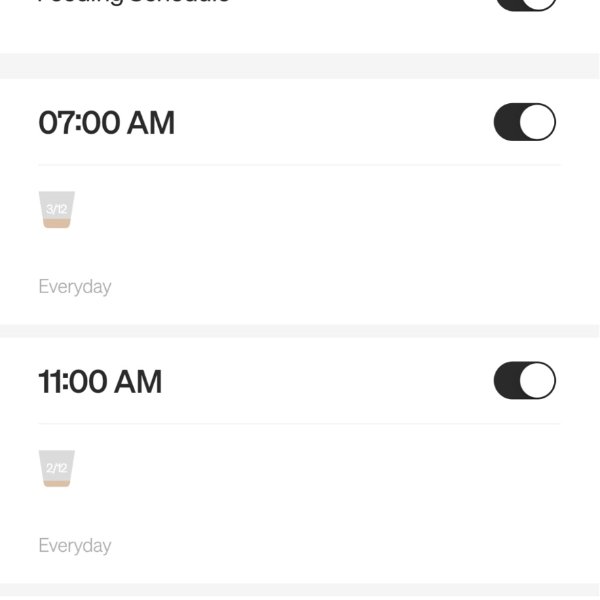Toggle the Feeding Schedule master switch
The width and height of the screenshot is (600, 600).
[x=525, y=3]
